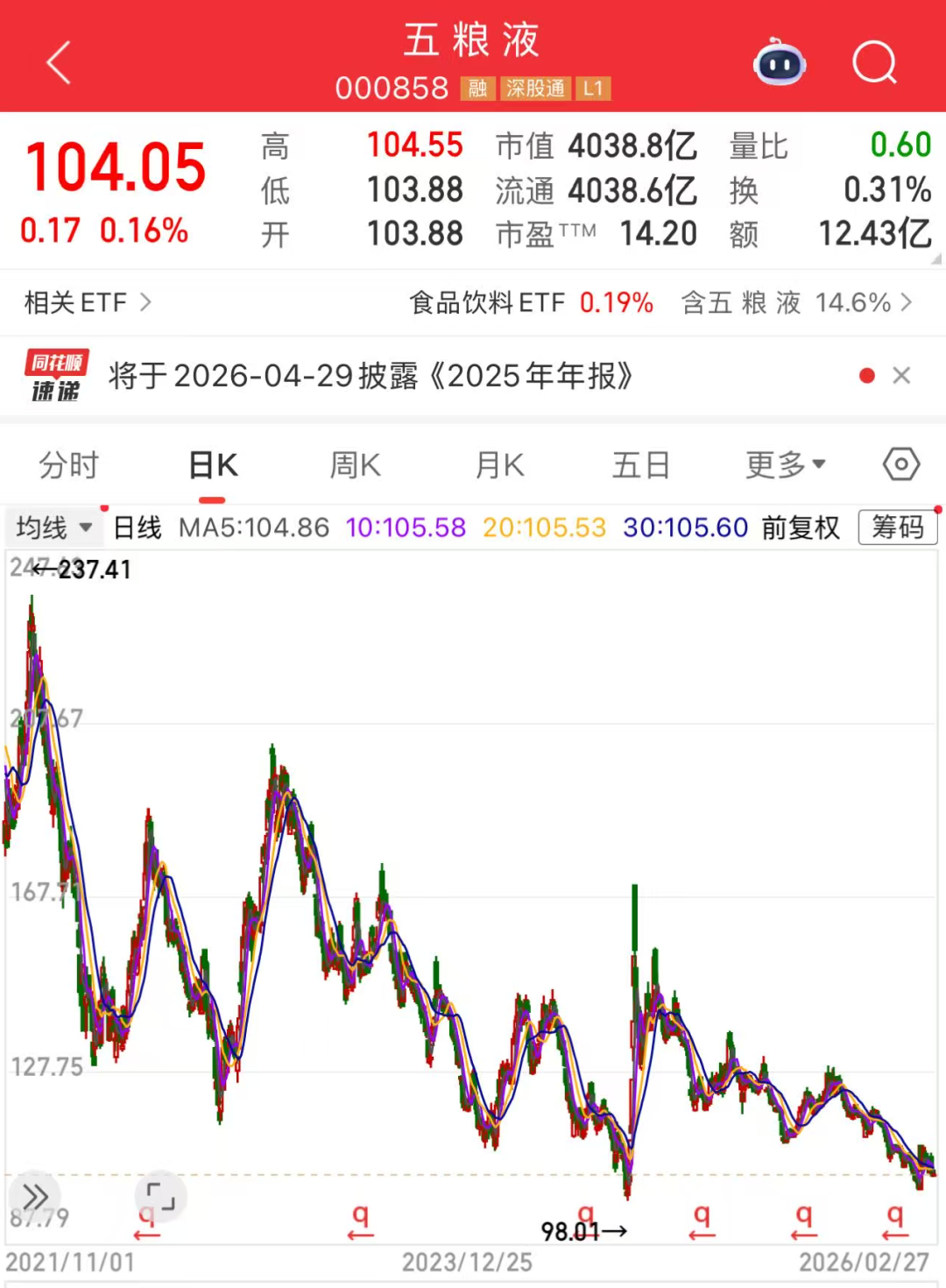The height and width of the screenshot is (1288, 946).
Task: Expand the 更多 chart period dropdown
Action: pyautogui.click(x=785, y=465)
